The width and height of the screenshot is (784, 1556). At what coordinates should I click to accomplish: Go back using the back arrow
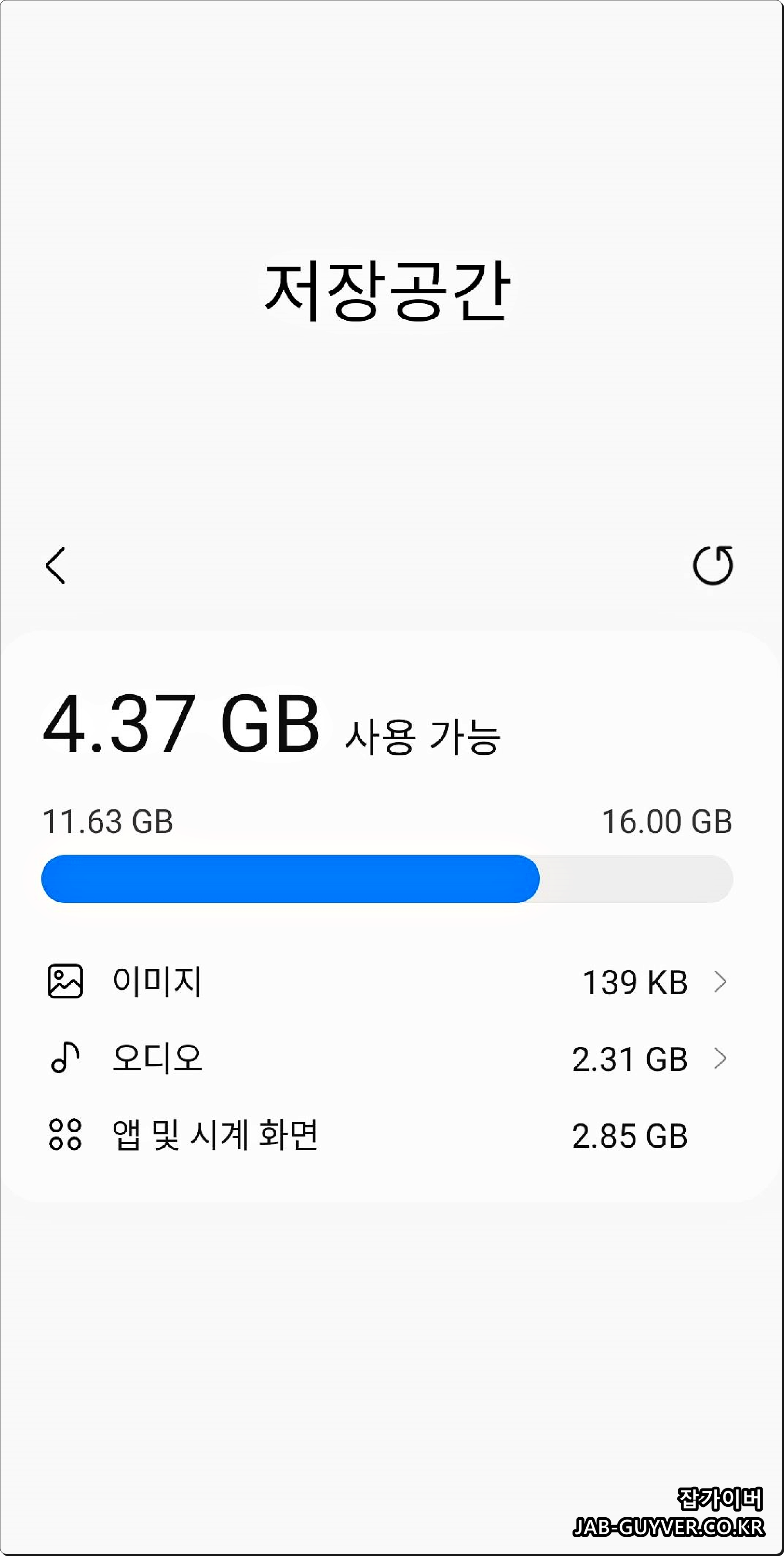[x=56, y=566]
